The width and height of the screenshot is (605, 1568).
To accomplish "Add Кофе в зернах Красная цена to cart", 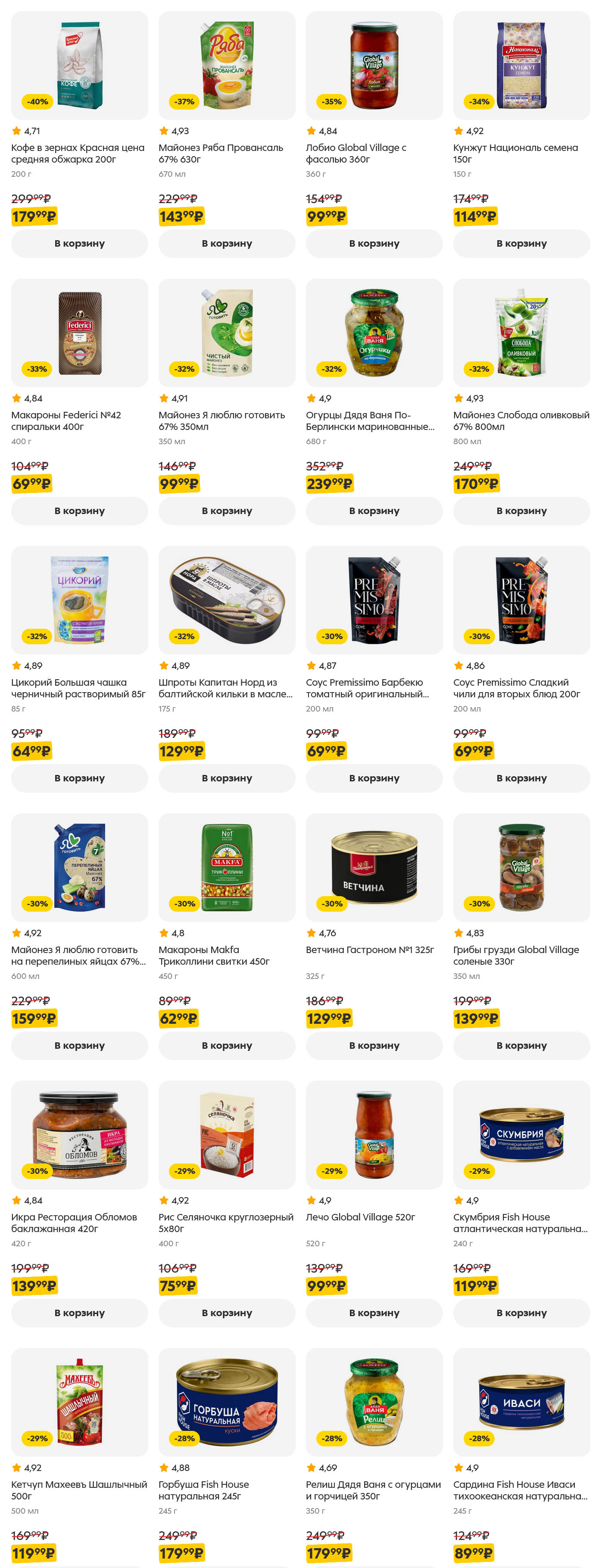I will click(x=79, y=244).
